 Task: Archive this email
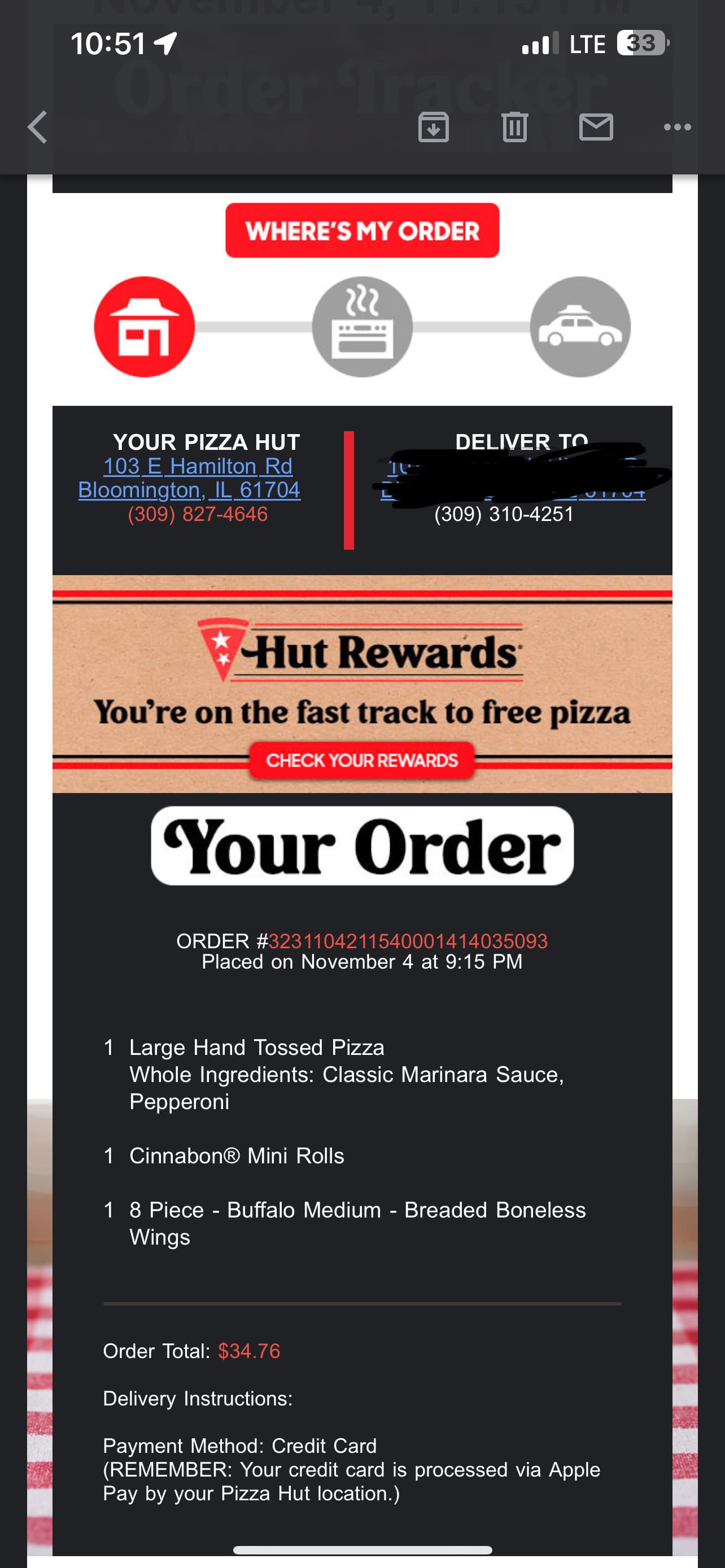434,127
